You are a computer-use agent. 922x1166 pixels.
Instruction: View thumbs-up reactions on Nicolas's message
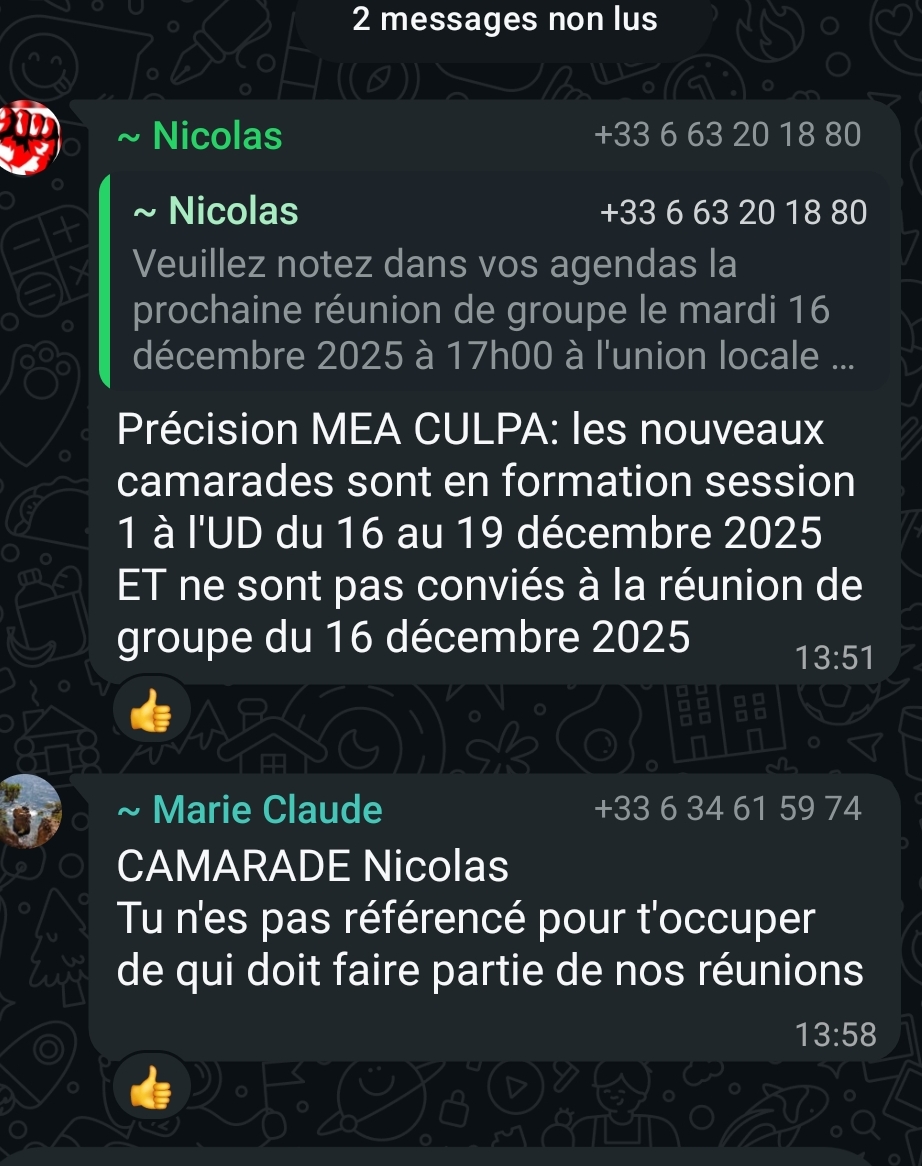click(x=151, y=712)
